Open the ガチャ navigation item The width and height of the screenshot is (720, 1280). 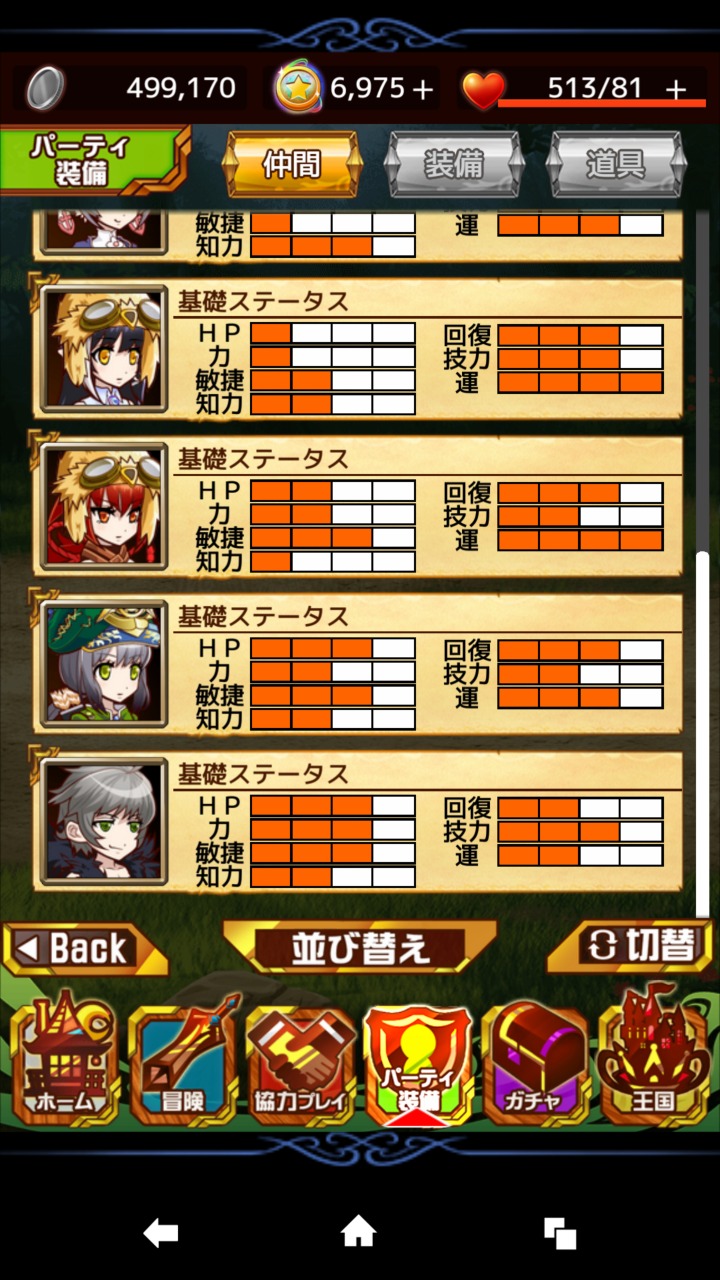(x=534, y=1060)
